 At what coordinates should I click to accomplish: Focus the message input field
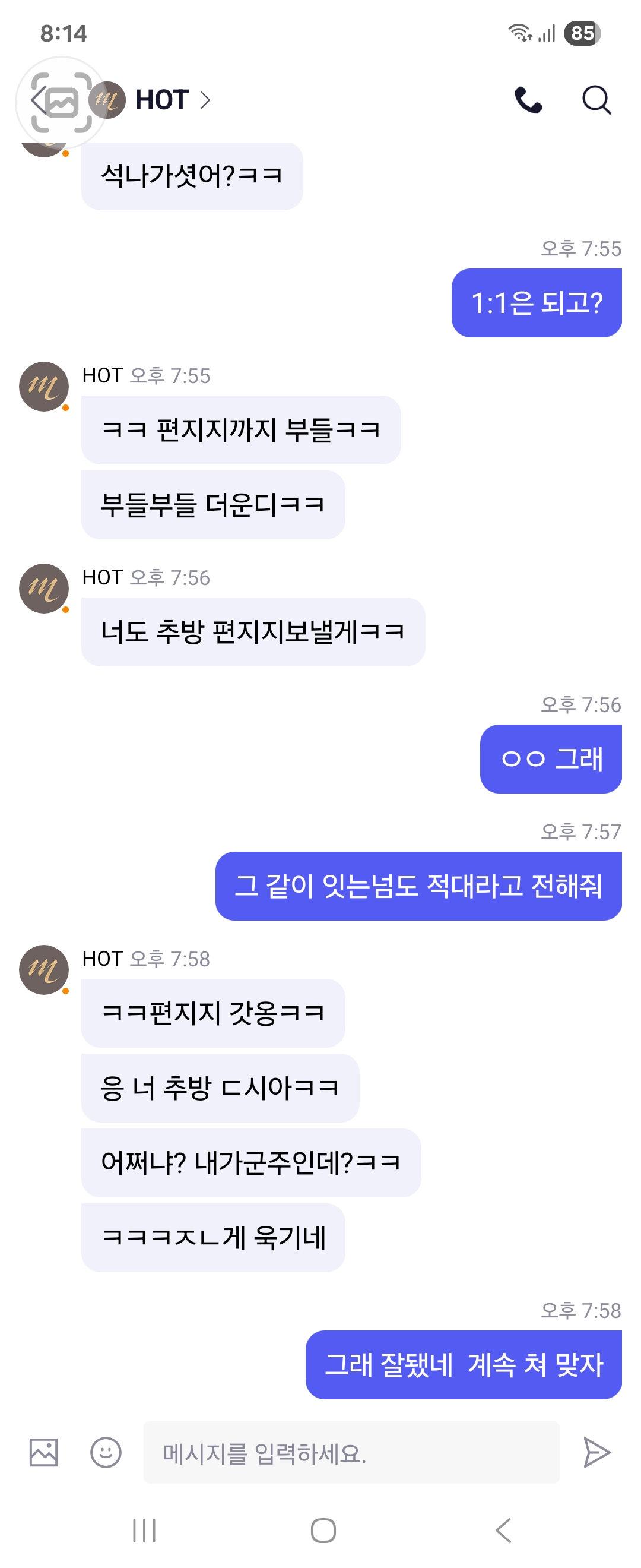point(351,1452)
